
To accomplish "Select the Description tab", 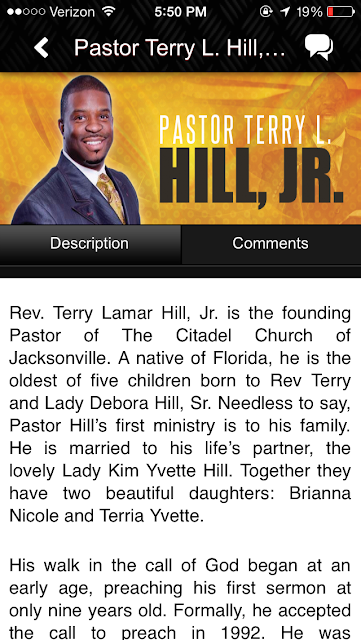I will click(90, 244).
